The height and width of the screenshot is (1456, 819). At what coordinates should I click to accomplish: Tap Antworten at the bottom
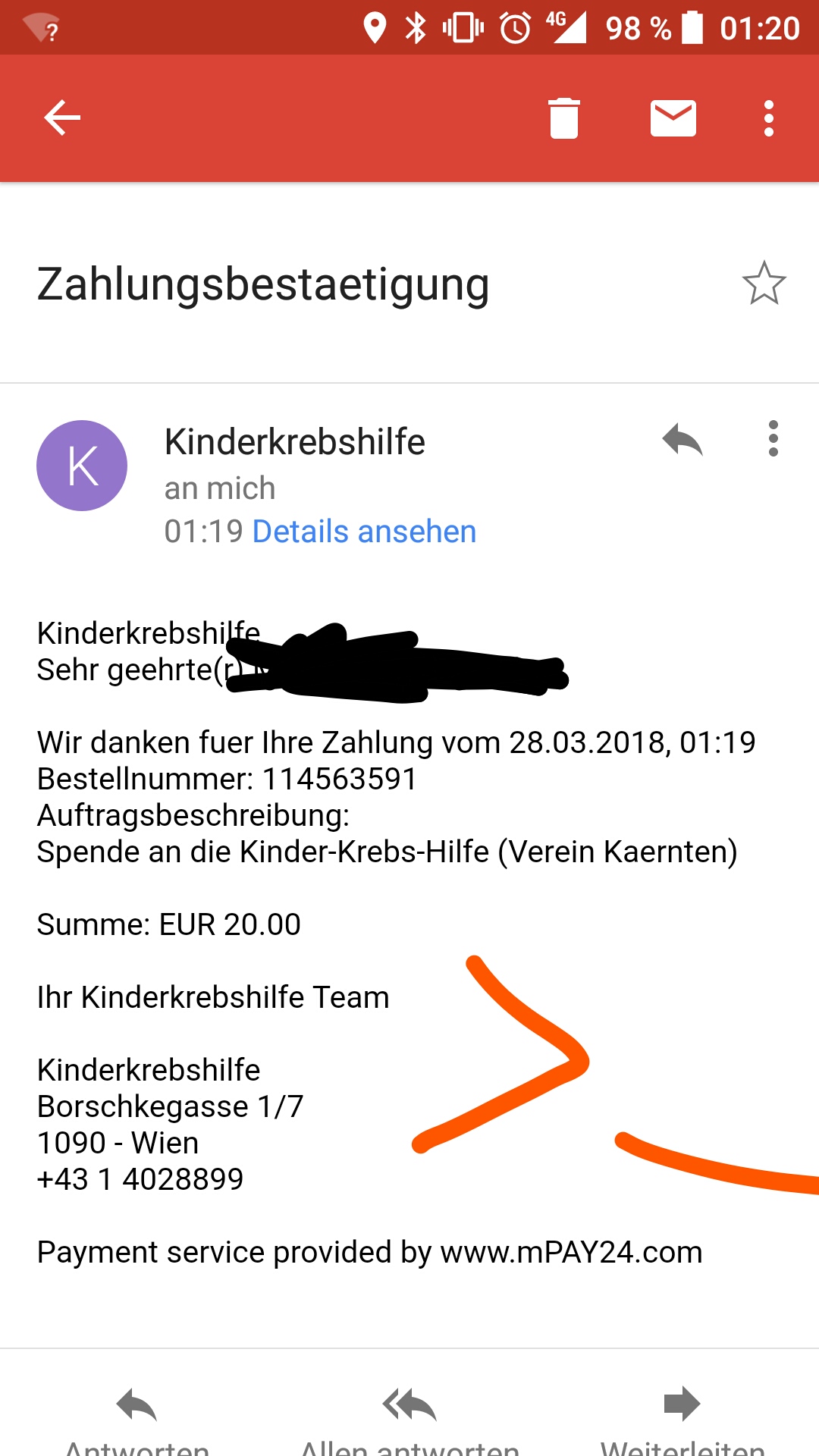coord(137,1420)
